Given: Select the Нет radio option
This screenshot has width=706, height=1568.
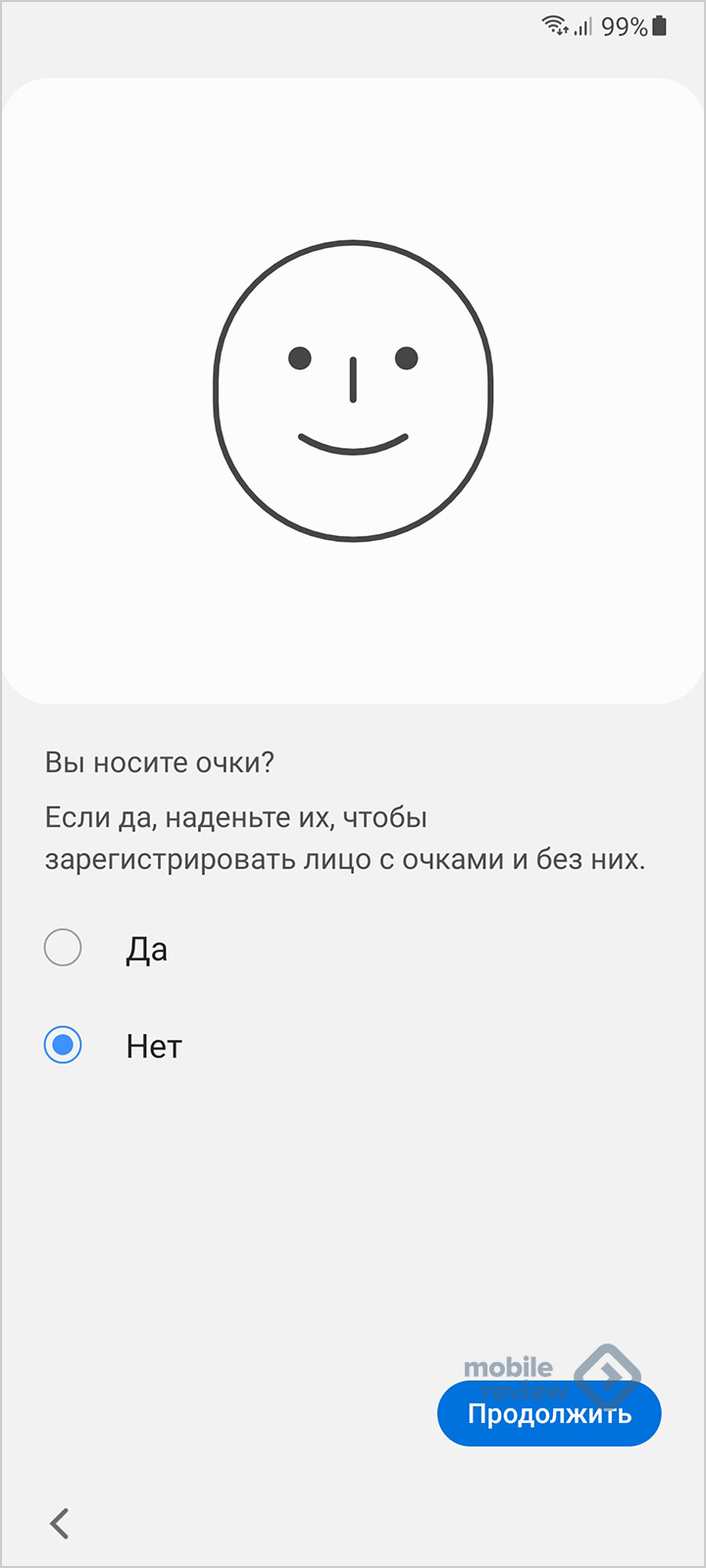Looking at the screenshot, I should [63, 1046].
